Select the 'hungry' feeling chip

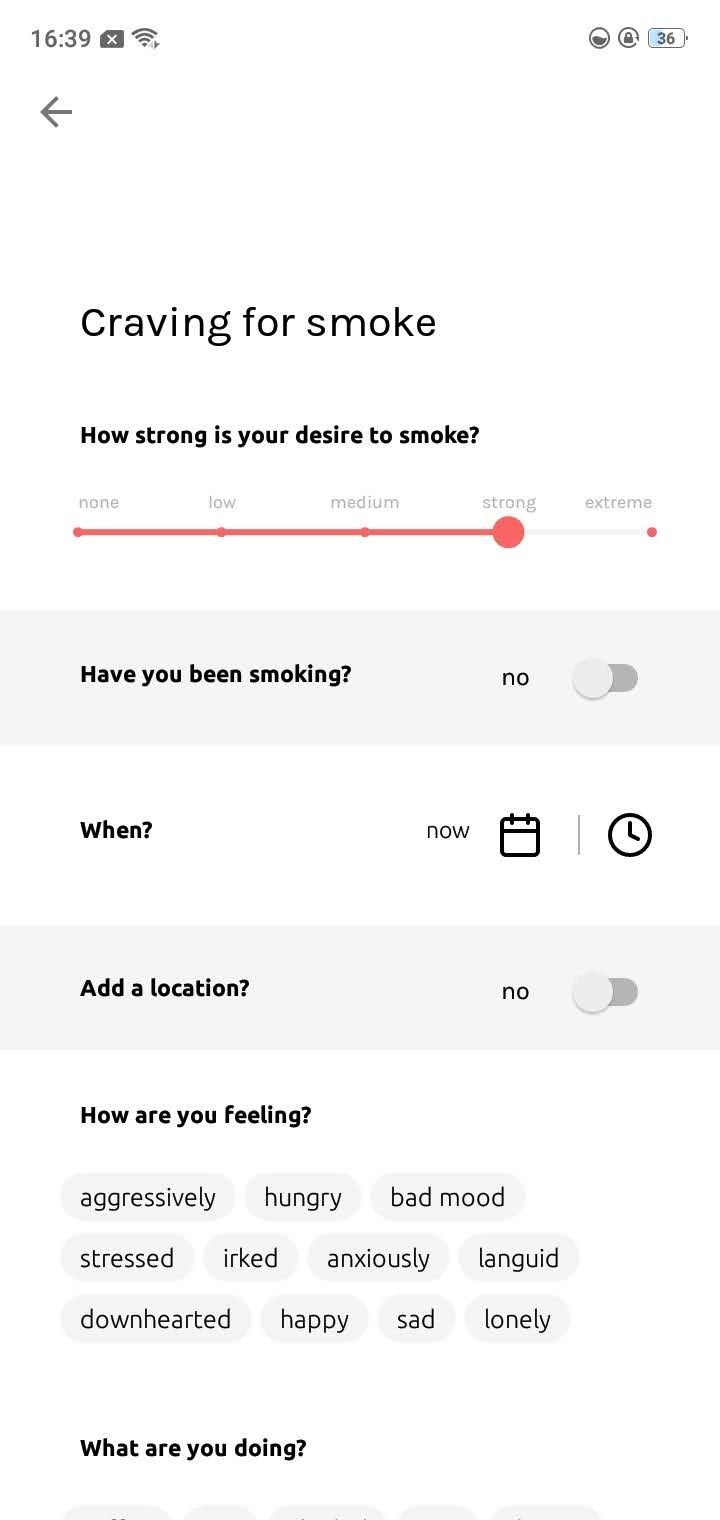303,1197
